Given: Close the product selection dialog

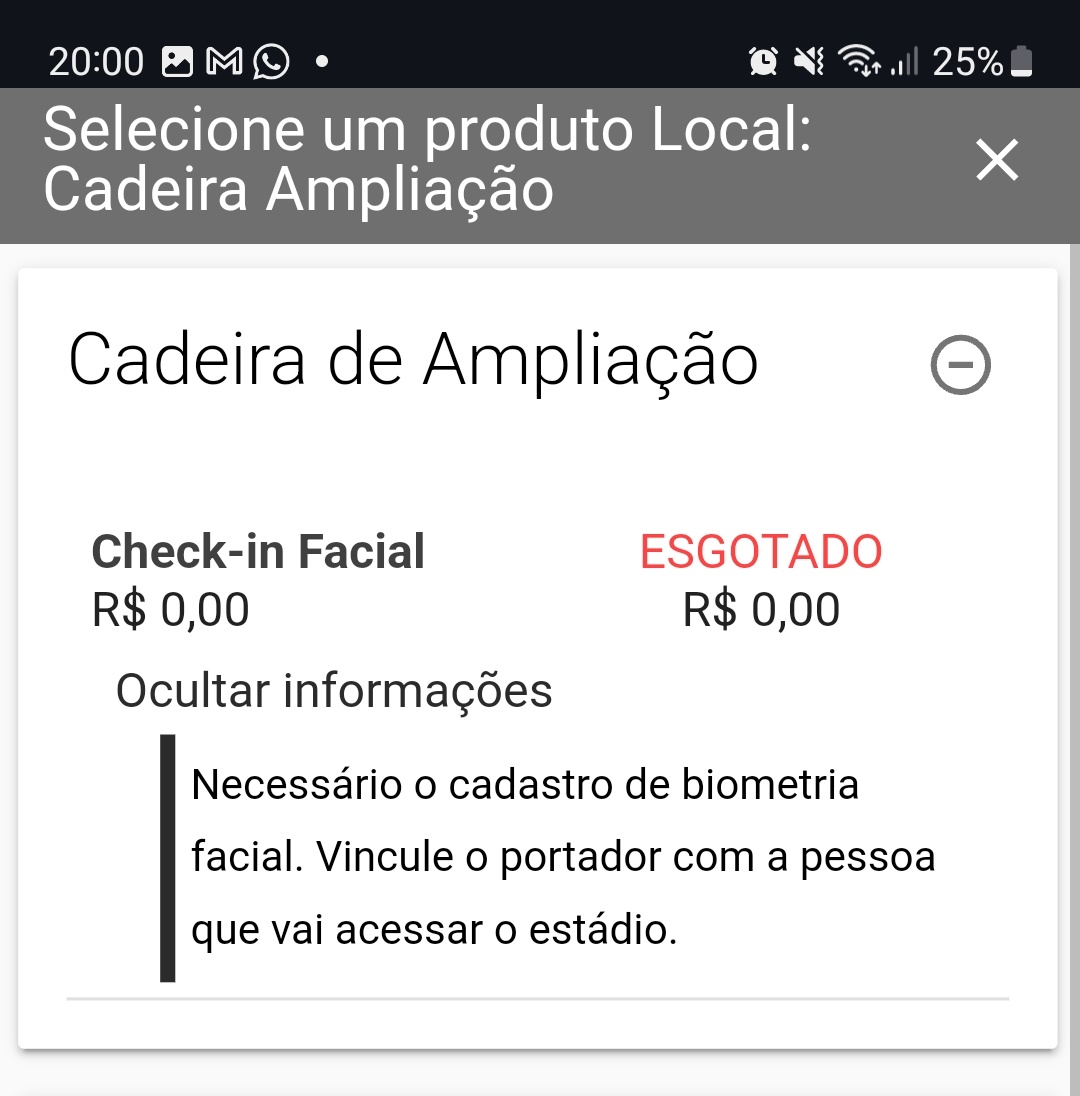Looking at the screenshot, I should 997,161.
